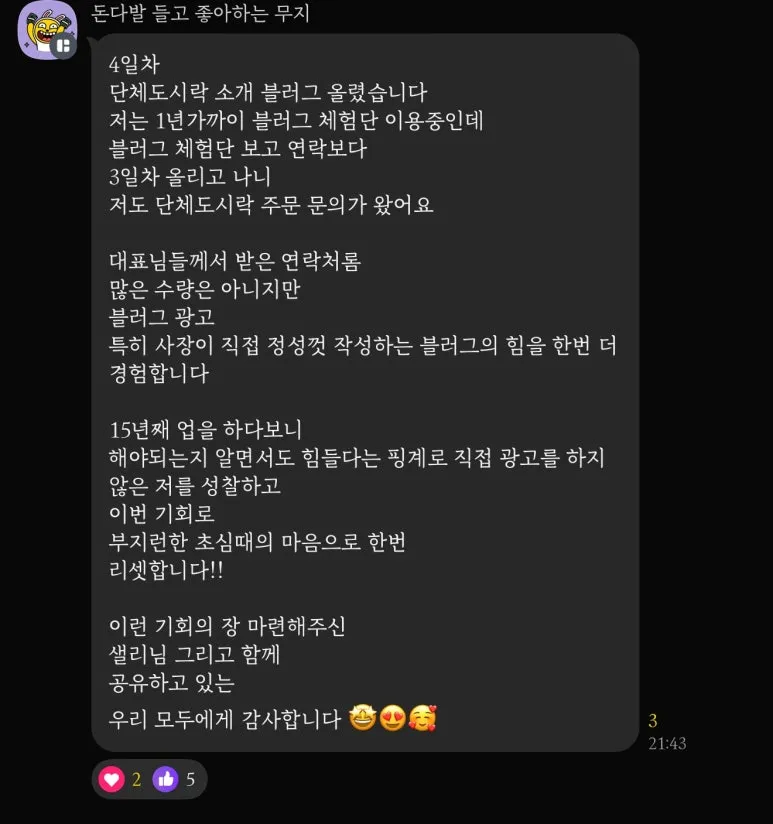This screenshot has width=773, height=824.
Task: Click the small badge icon on the avatar
Action: click(62, 46)
